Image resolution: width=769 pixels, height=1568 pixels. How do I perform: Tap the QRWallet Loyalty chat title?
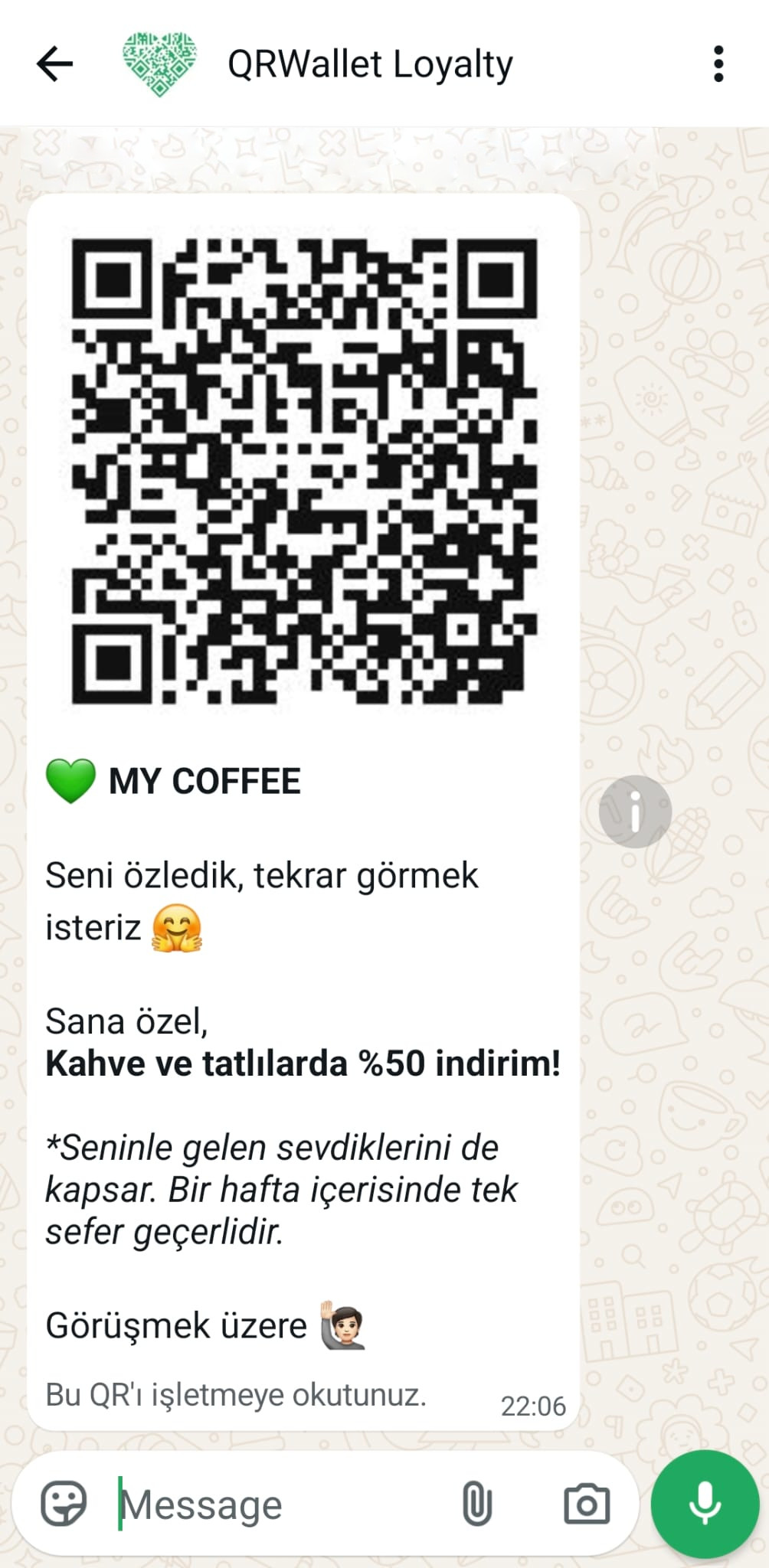tap(370, 64)
